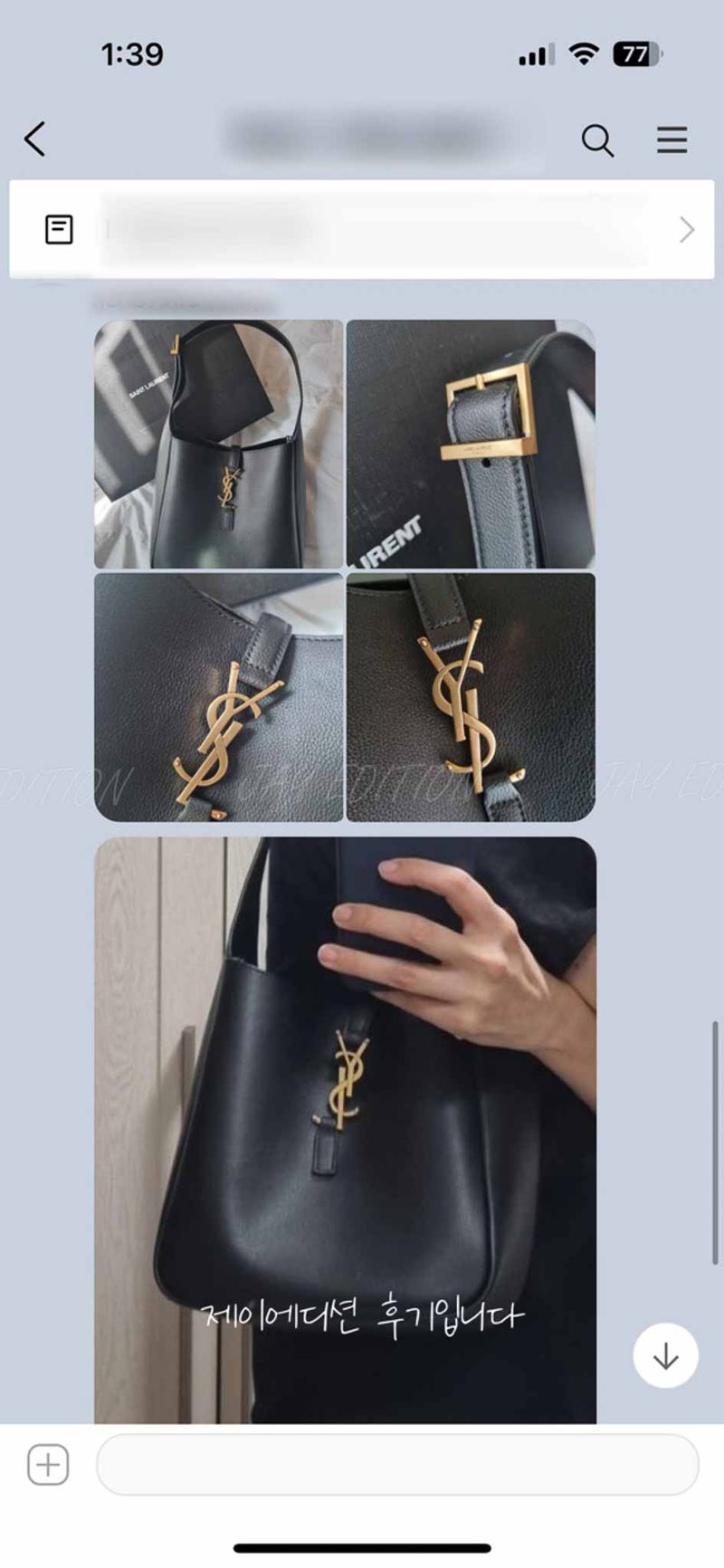Open the gold strap buckle photo

click(471, 444)
